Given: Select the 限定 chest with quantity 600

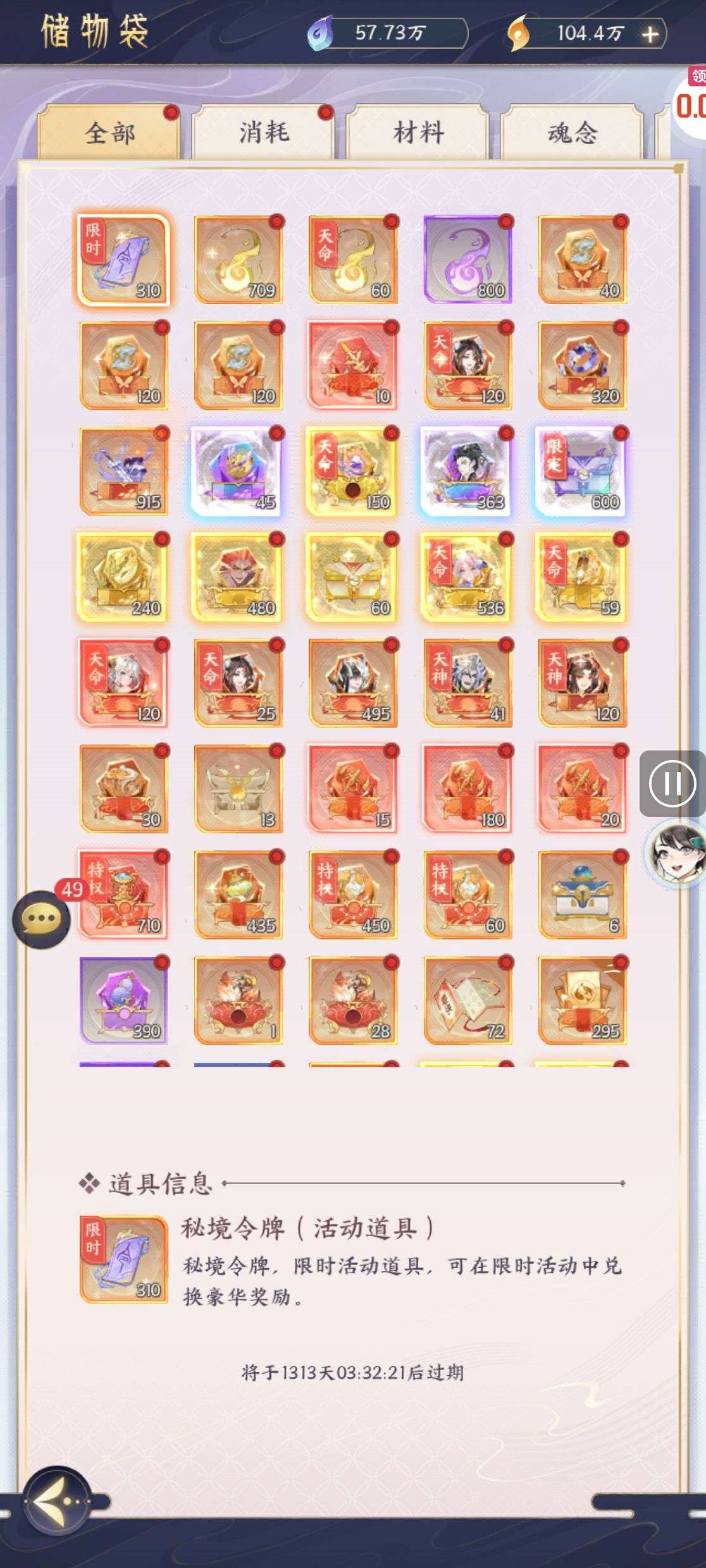Looking at the screenshot, I should pos(582,472).
